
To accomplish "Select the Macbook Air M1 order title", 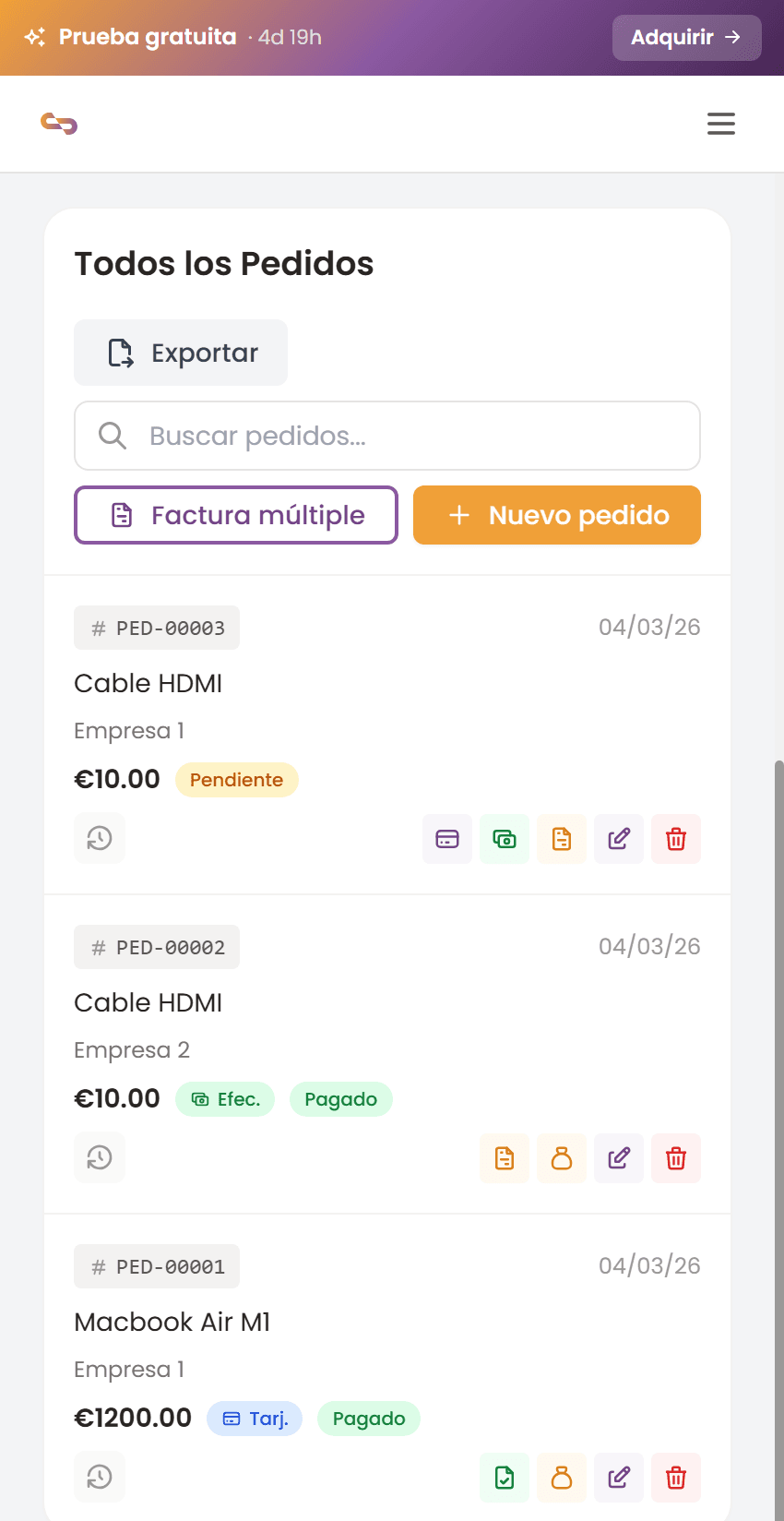I will 172,1322.
